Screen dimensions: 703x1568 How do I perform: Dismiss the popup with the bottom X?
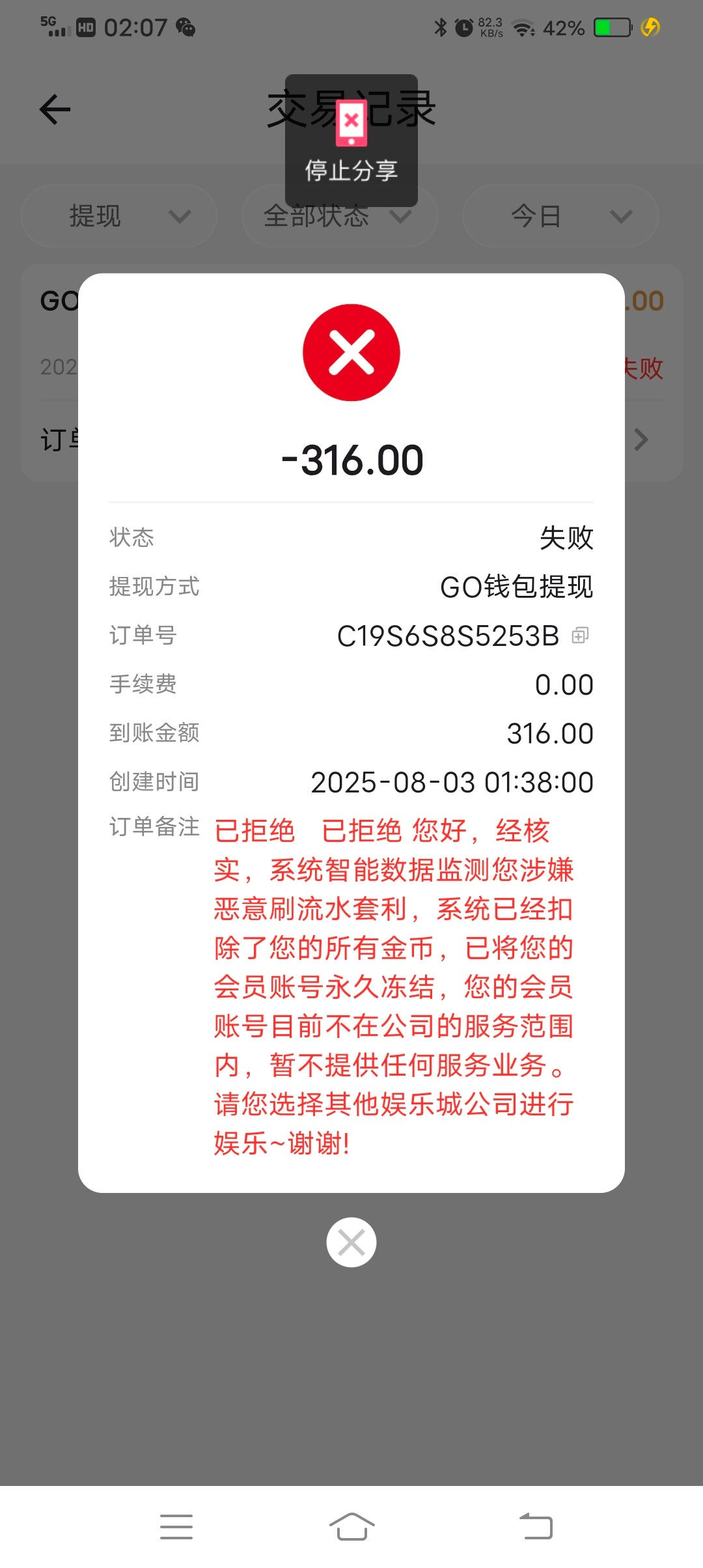351,1241
